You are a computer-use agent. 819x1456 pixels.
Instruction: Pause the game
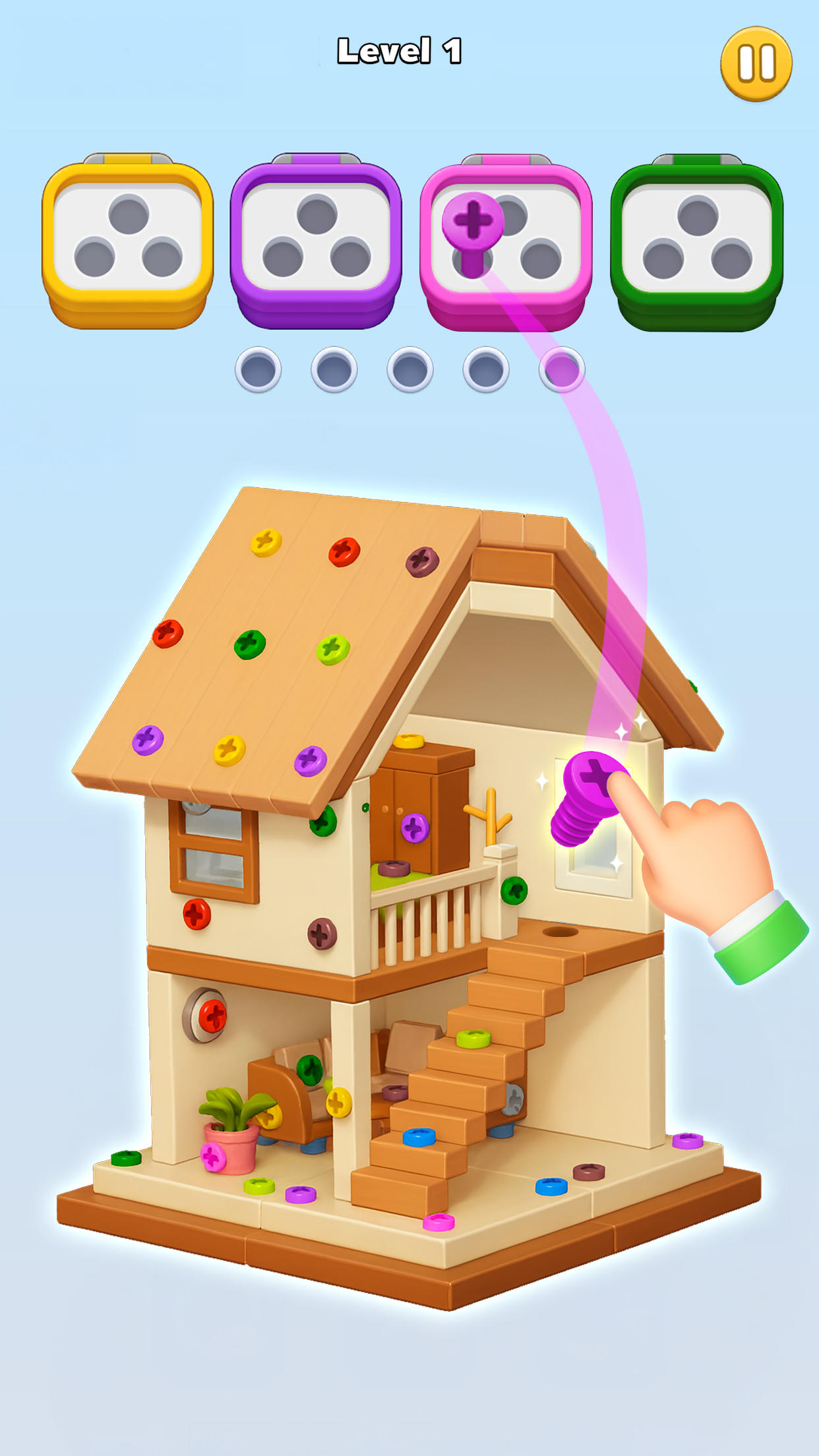756,64
